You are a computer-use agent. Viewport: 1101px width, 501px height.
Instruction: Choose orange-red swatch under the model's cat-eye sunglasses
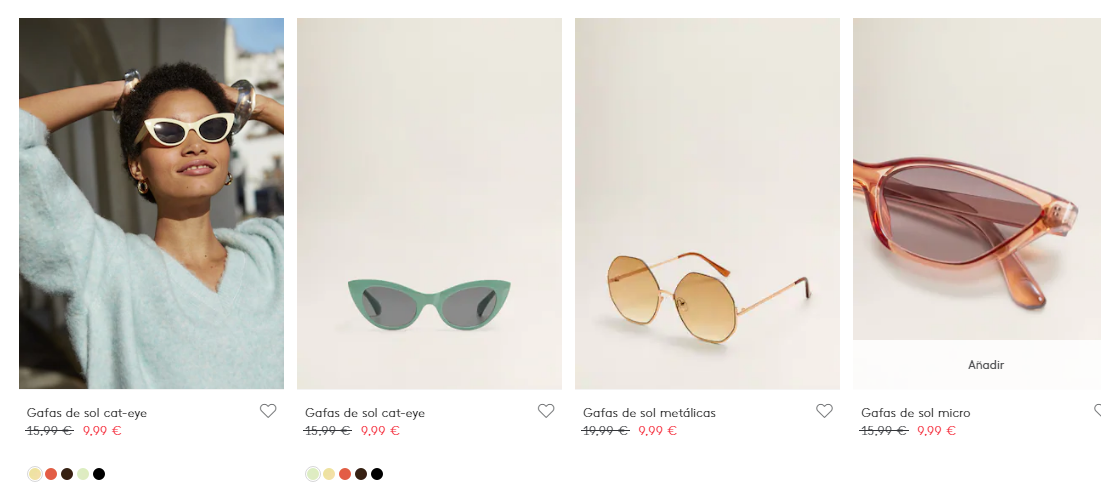coord(51,474)
